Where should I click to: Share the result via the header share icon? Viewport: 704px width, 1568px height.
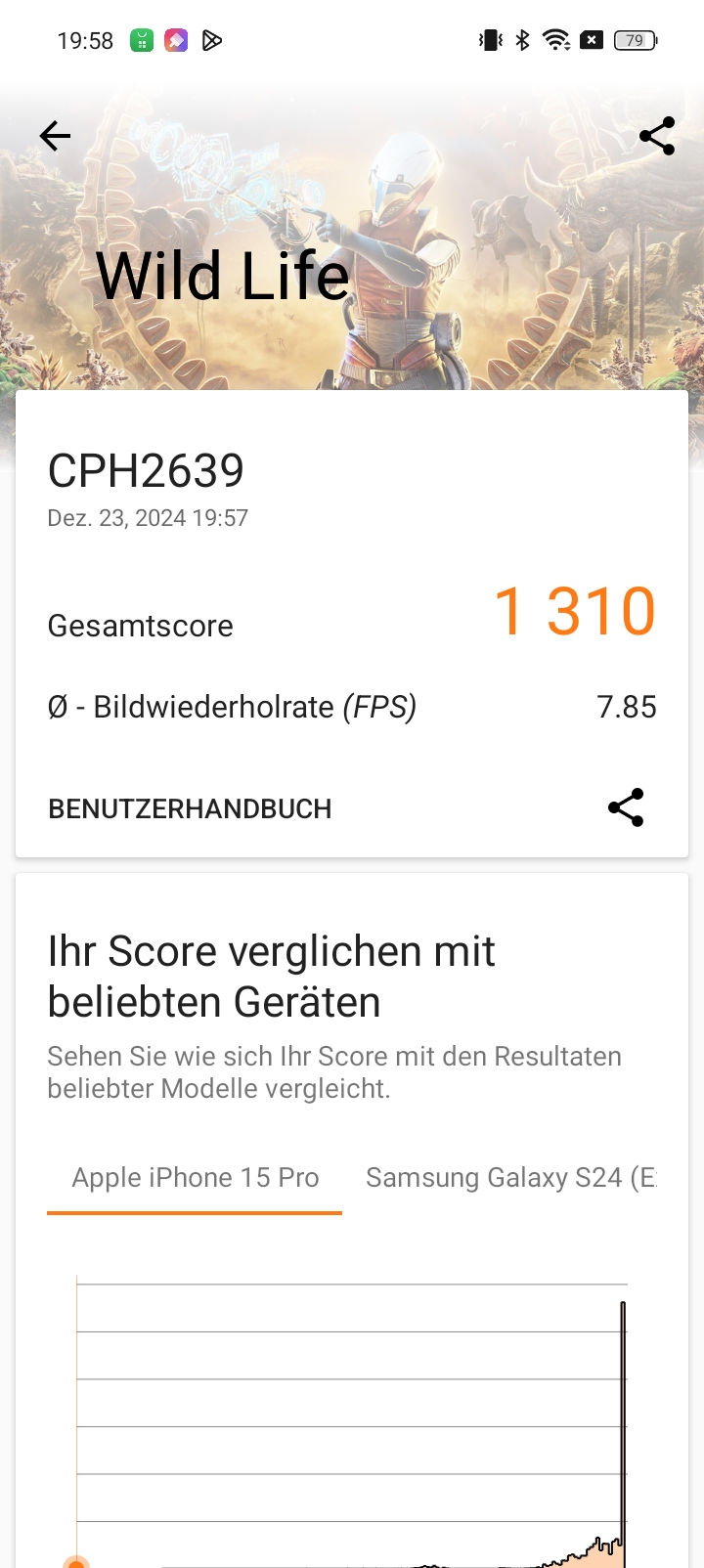coord(657,136)
